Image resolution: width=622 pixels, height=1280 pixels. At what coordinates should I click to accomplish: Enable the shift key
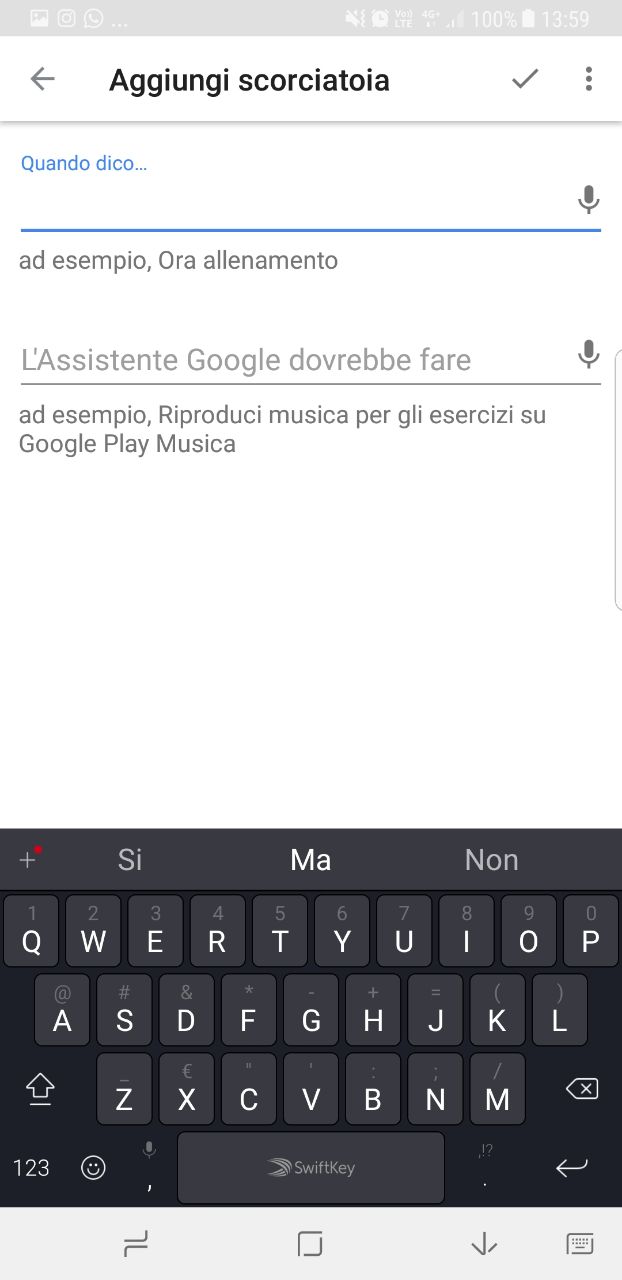coord(40,1088)
